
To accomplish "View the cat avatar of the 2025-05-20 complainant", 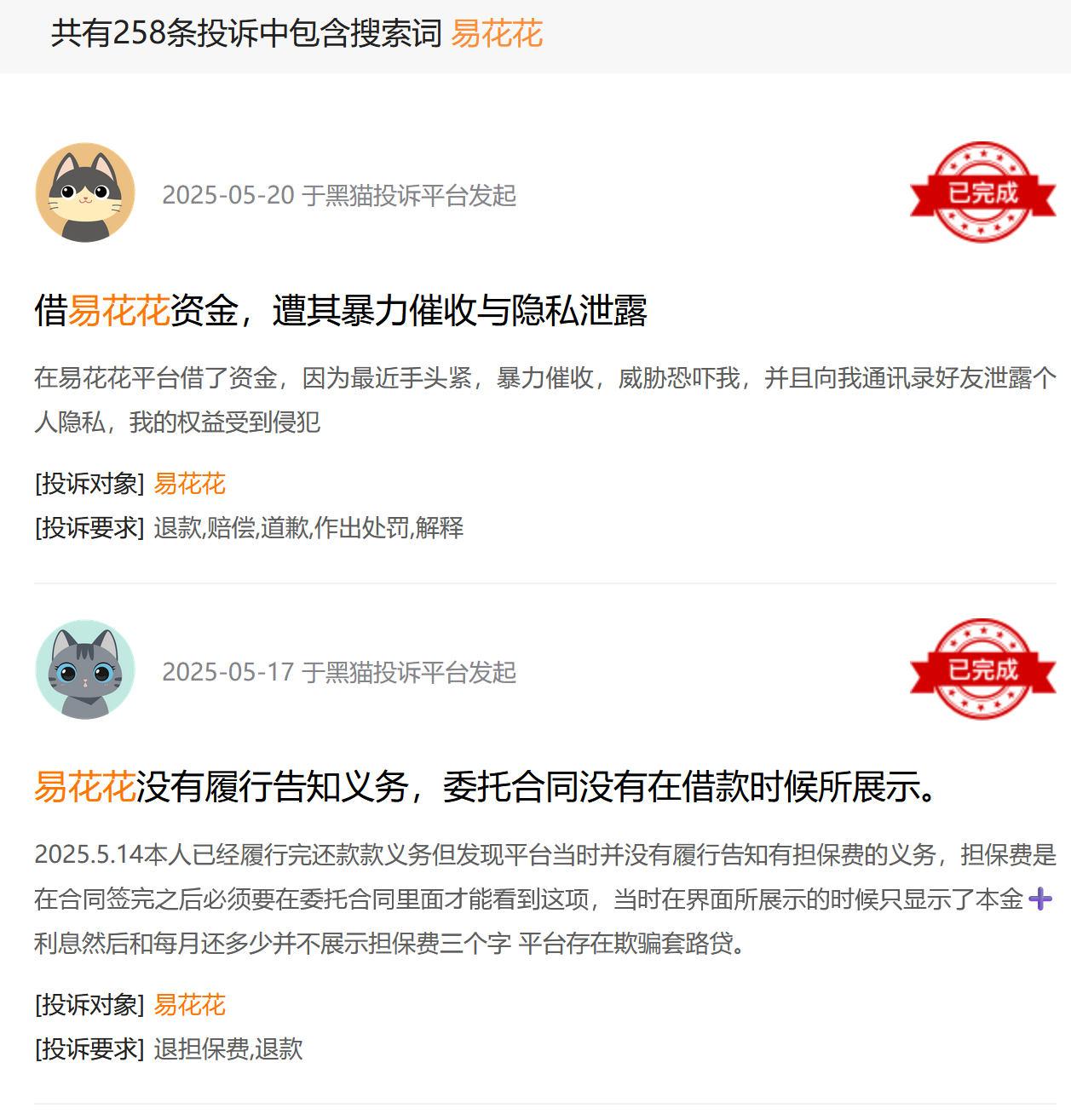I will click(x=85, y=192).
